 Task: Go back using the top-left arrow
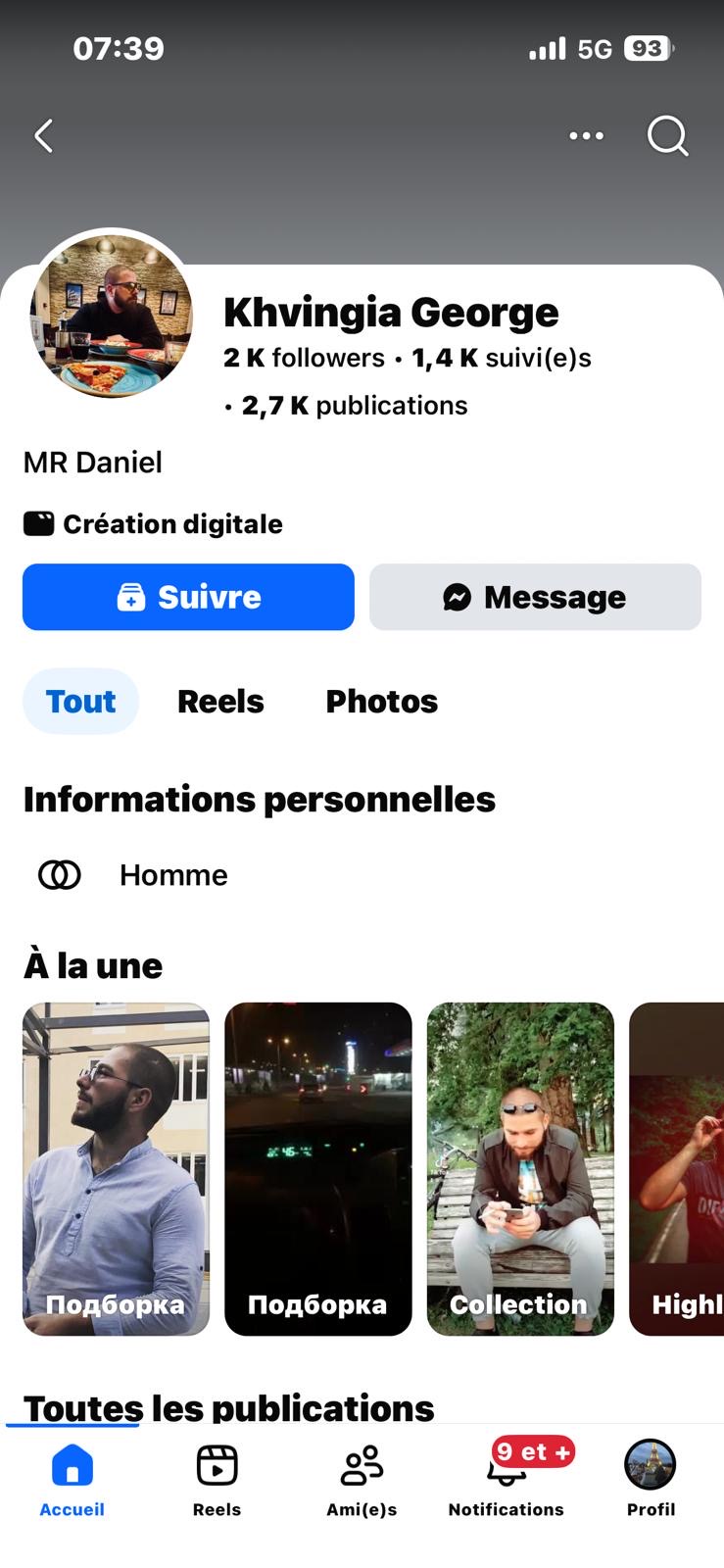44,135
